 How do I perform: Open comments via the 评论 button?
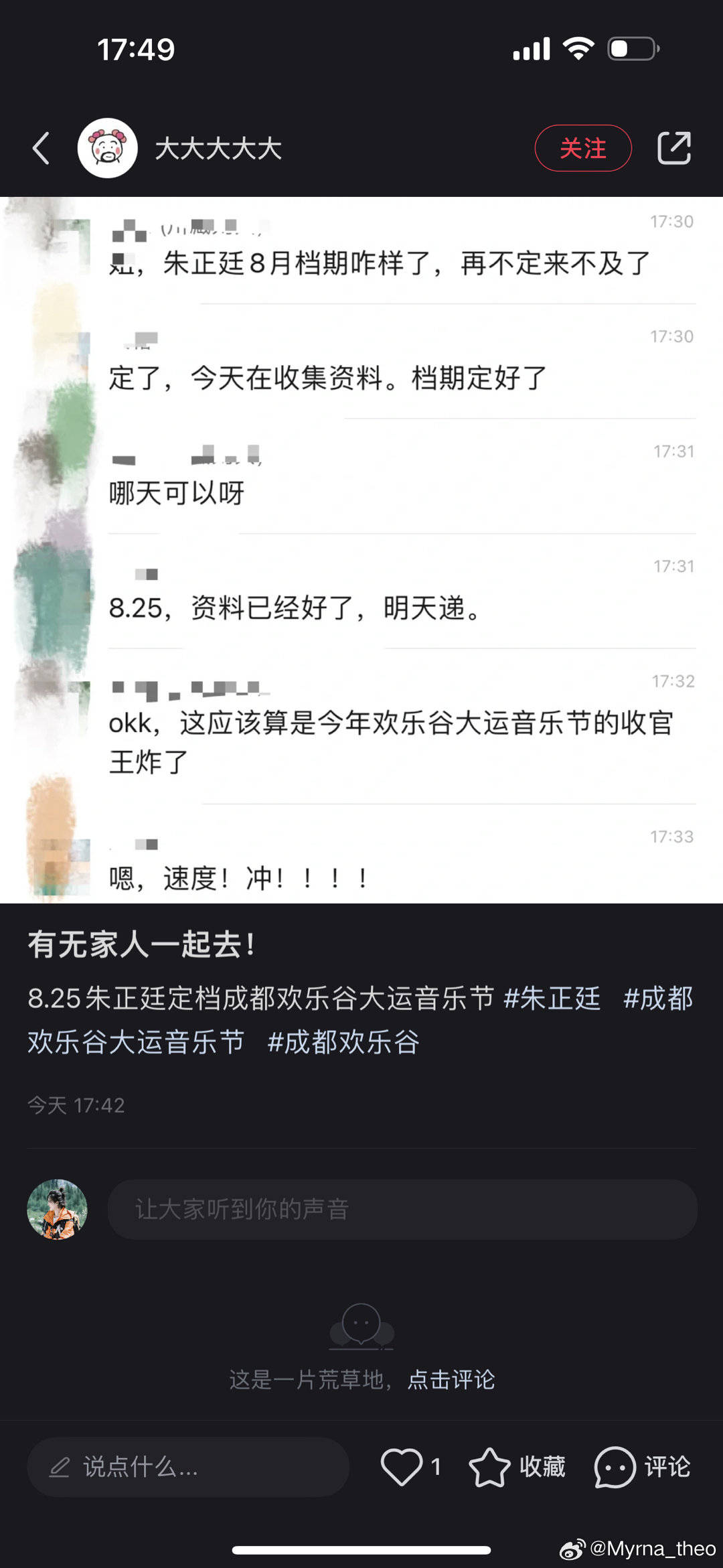point(641,1467)
